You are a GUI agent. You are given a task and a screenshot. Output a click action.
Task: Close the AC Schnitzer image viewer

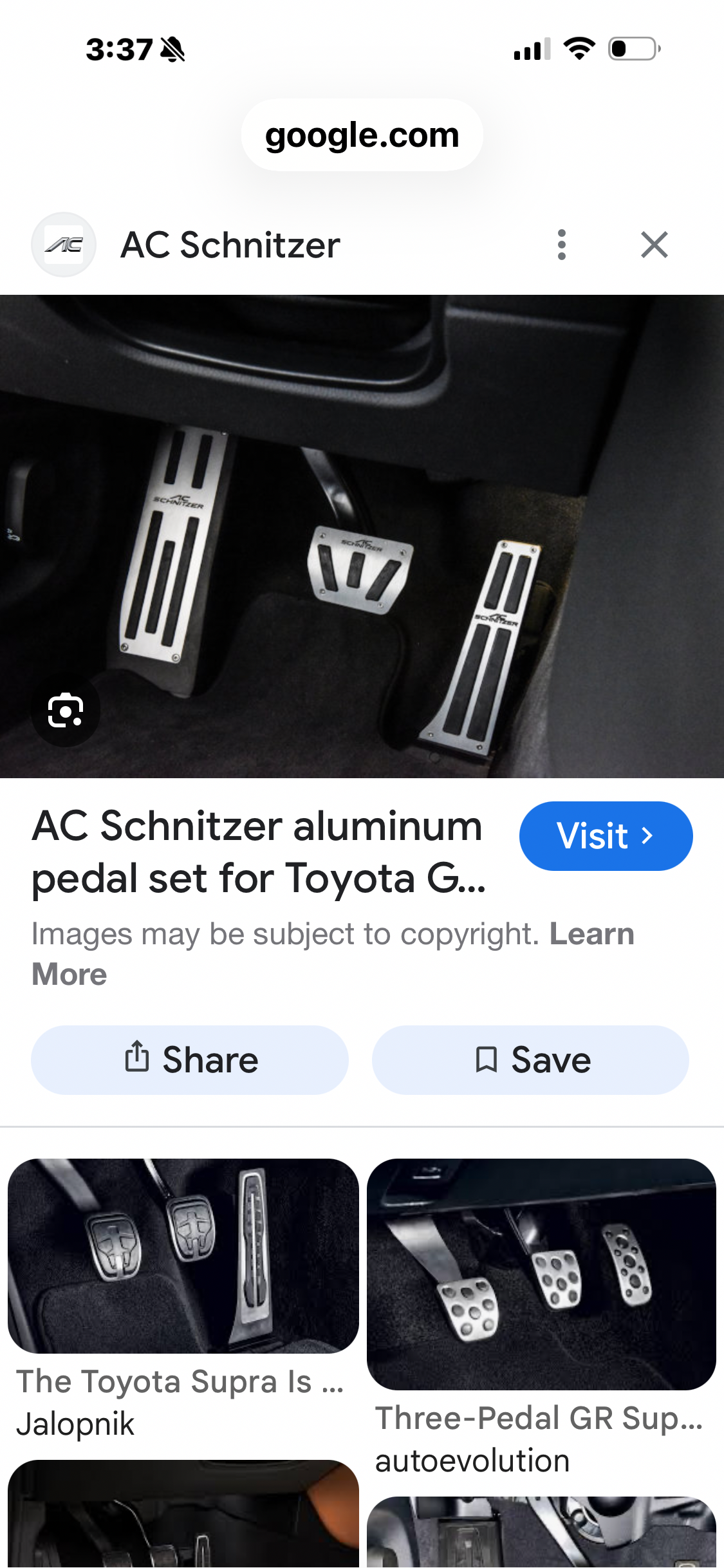pos(654,245)
